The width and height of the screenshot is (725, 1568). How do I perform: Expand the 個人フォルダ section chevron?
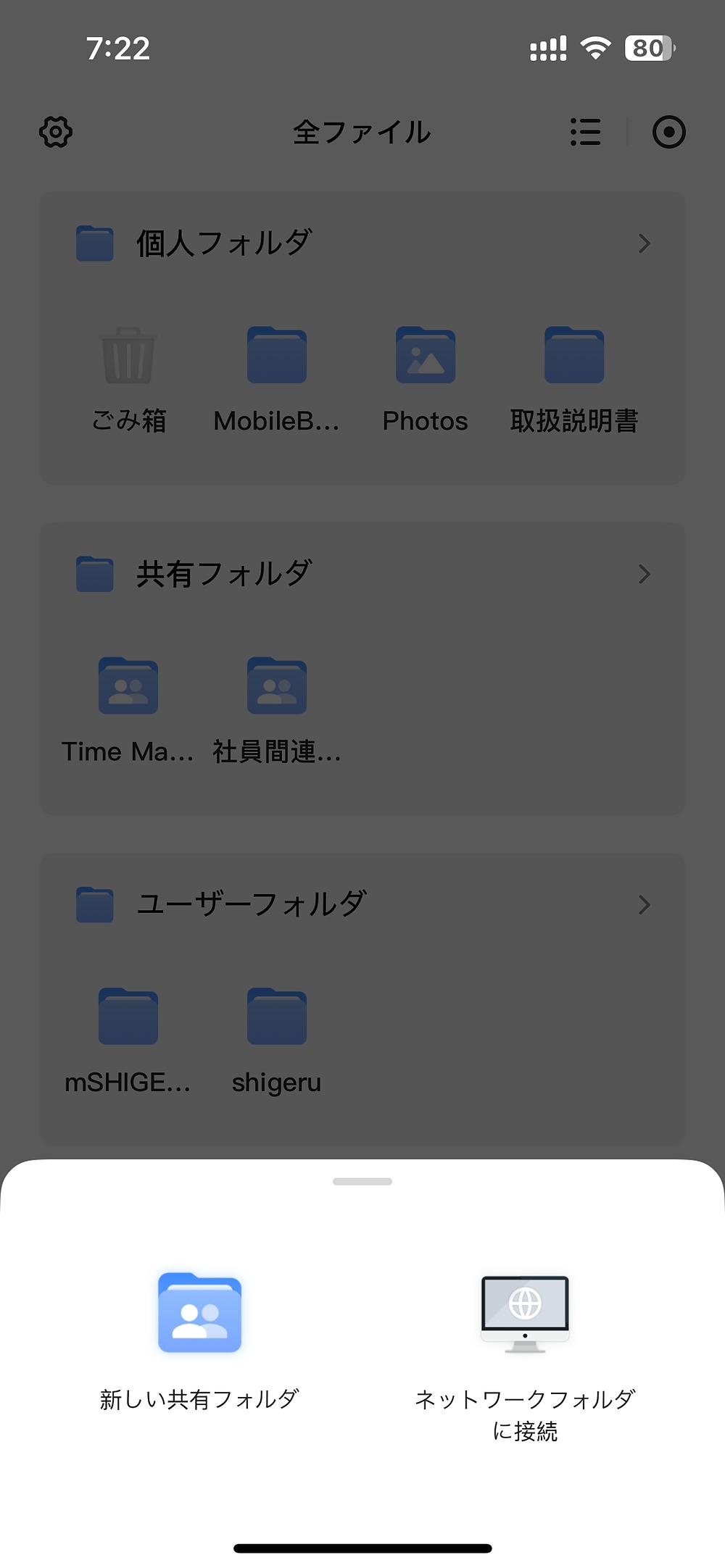coord(644,244)
